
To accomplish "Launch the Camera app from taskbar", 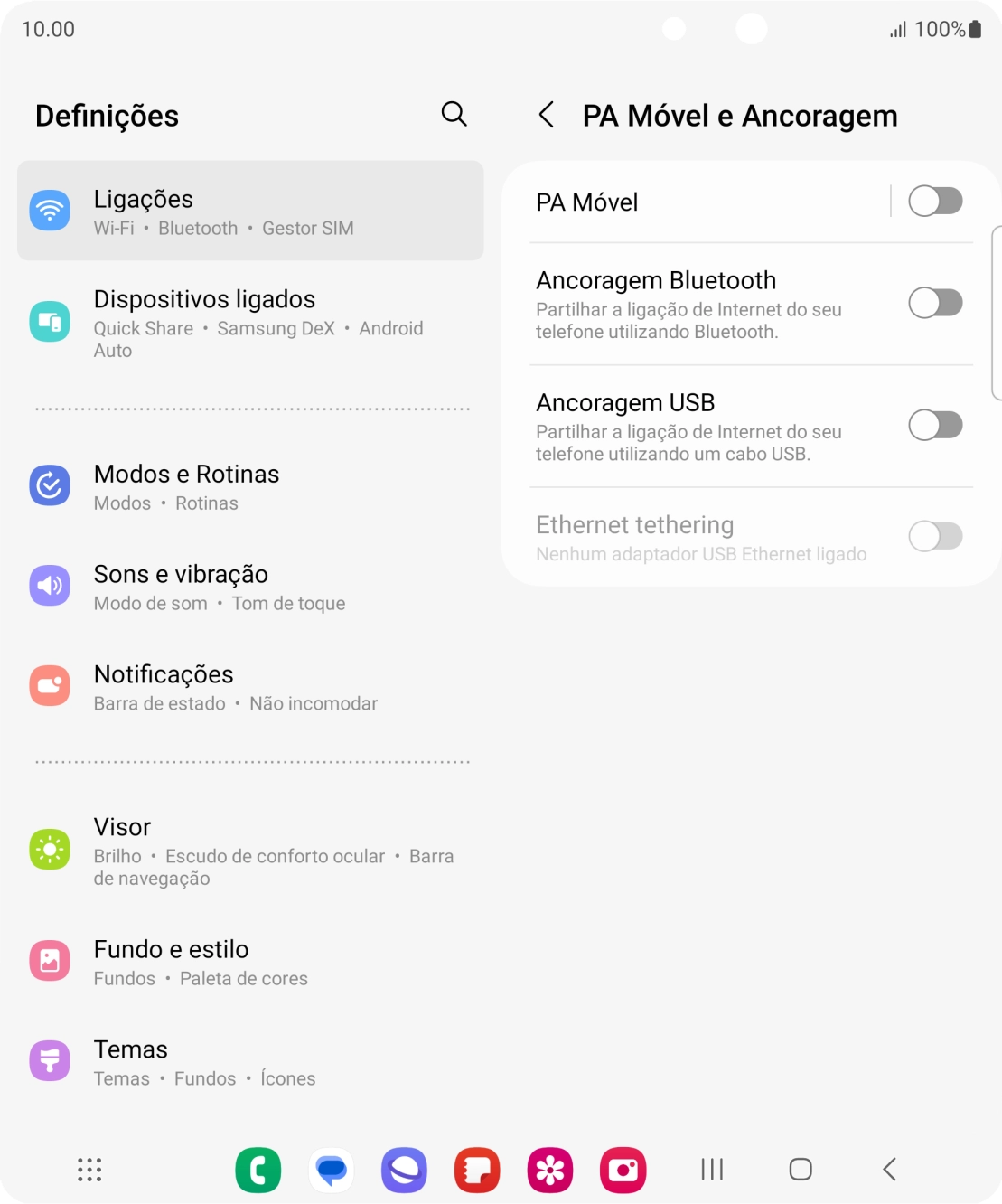I will tap(623, 1170).
